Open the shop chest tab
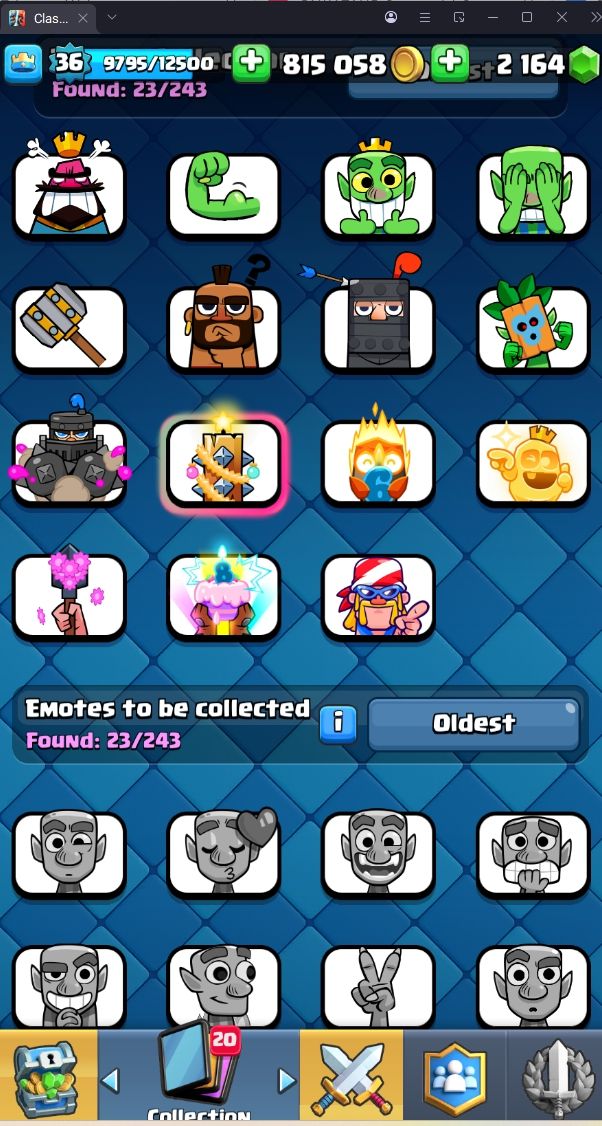This screenshot has width=602, height=1126. pos(47,1077)
